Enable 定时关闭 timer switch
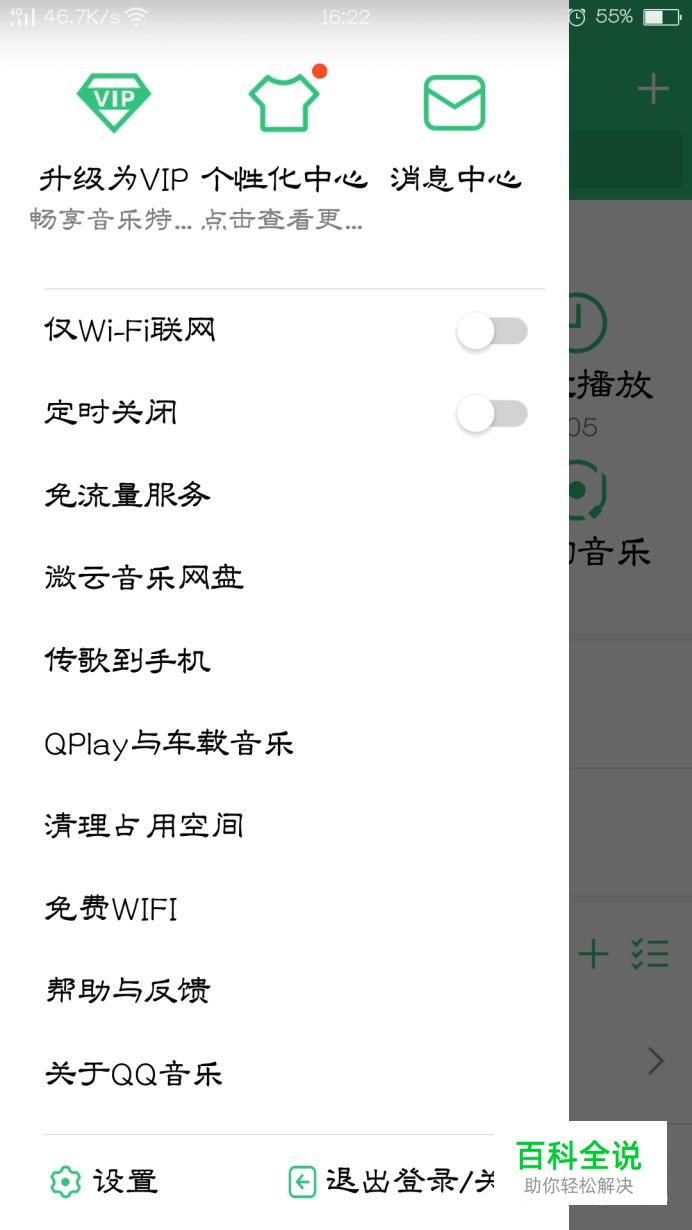The image size is (692, 1230). click(x=492, y=414)
